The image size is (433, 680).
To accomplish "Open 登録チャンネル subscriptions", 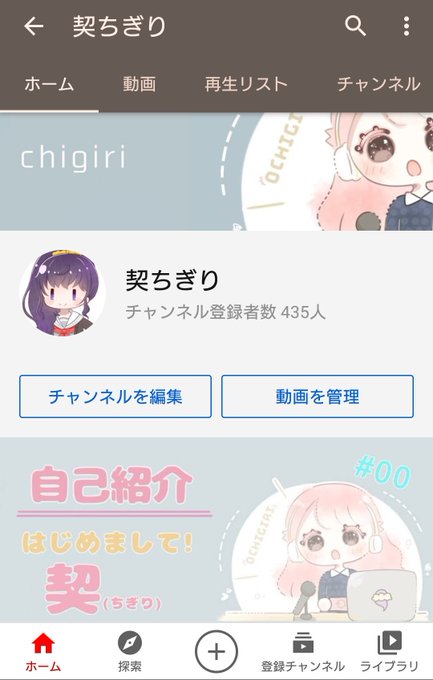I will (x=303, y=652).
